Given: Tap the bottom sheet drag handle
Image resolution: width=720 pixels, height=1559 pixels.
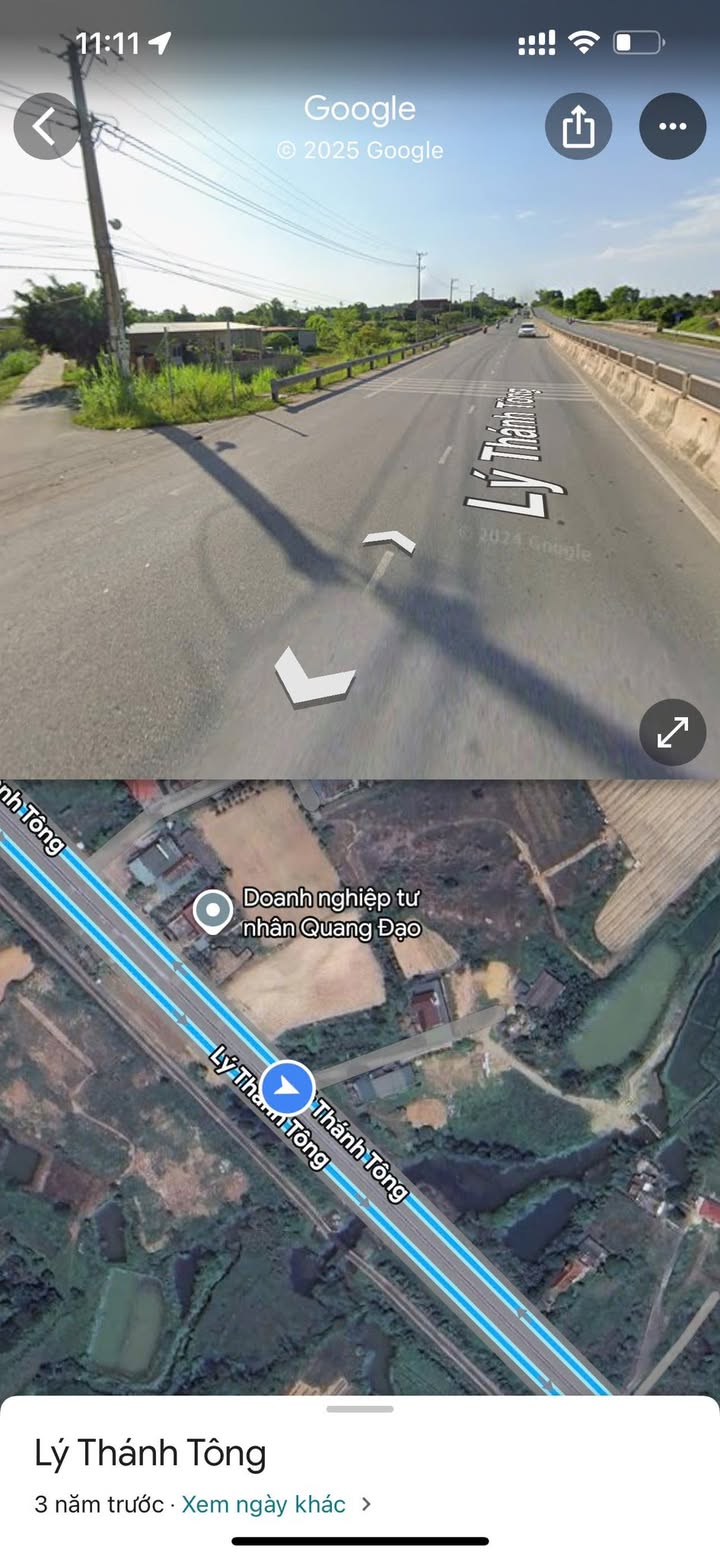Looking at the screenshot, I should (360, 1409).
